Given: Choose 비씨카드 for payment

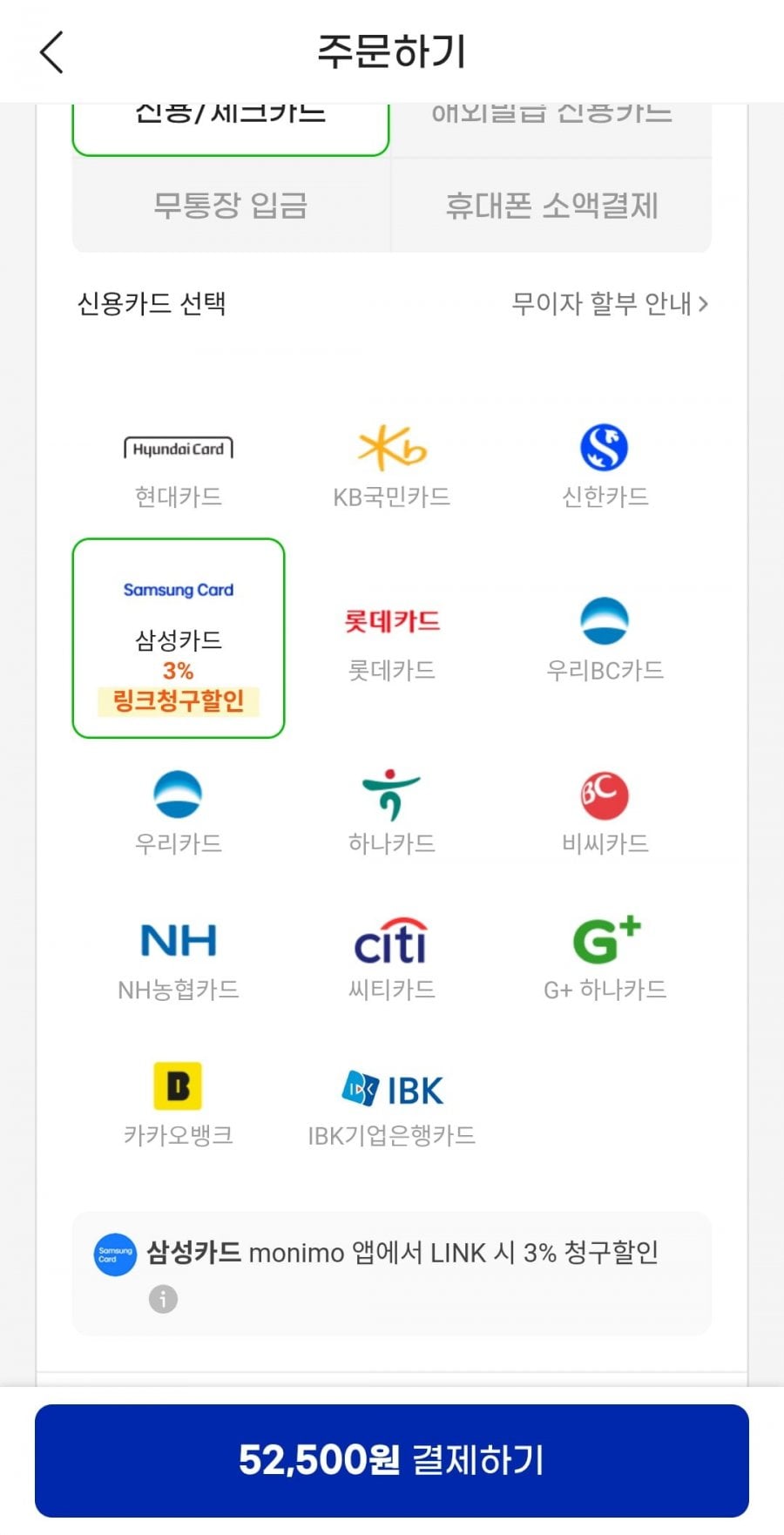Looking at the screenshot, I should (605, 813).
